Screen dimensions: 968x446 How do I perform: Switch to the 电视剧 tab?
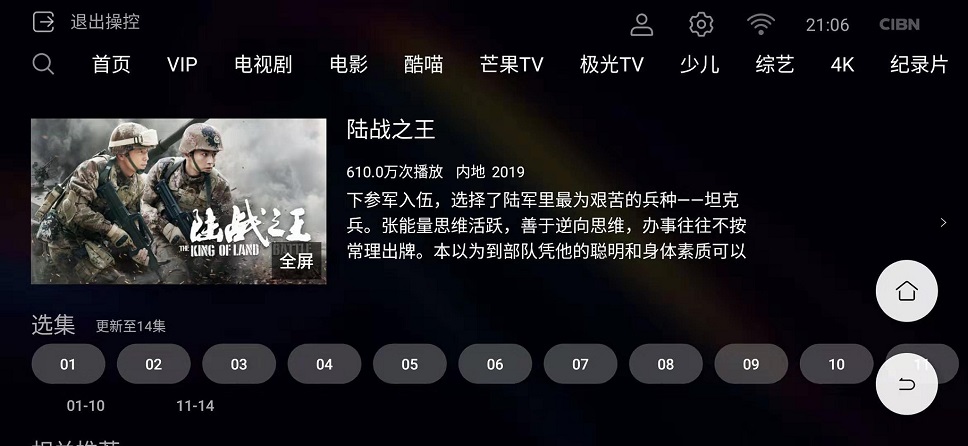[x=263, y=65]
